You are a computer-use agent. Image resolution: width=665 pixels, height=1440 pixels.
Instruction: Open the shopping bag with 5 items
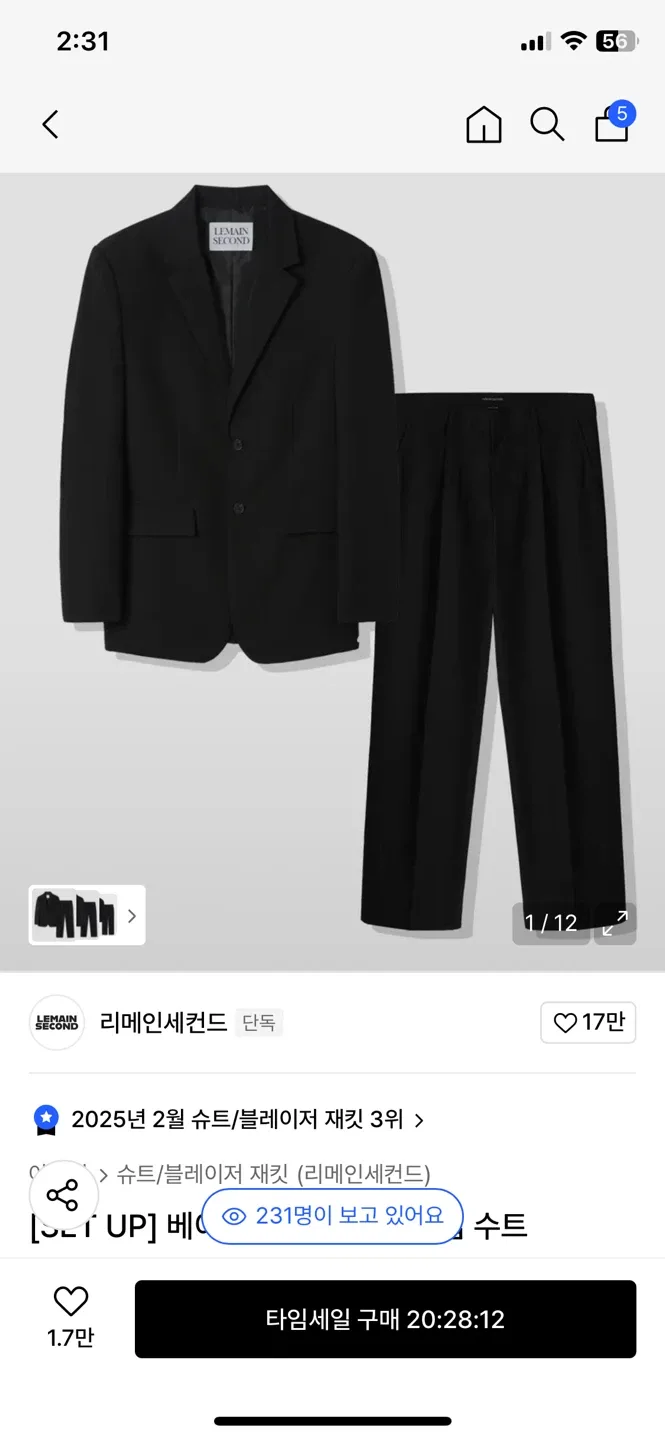coord(612,124)
